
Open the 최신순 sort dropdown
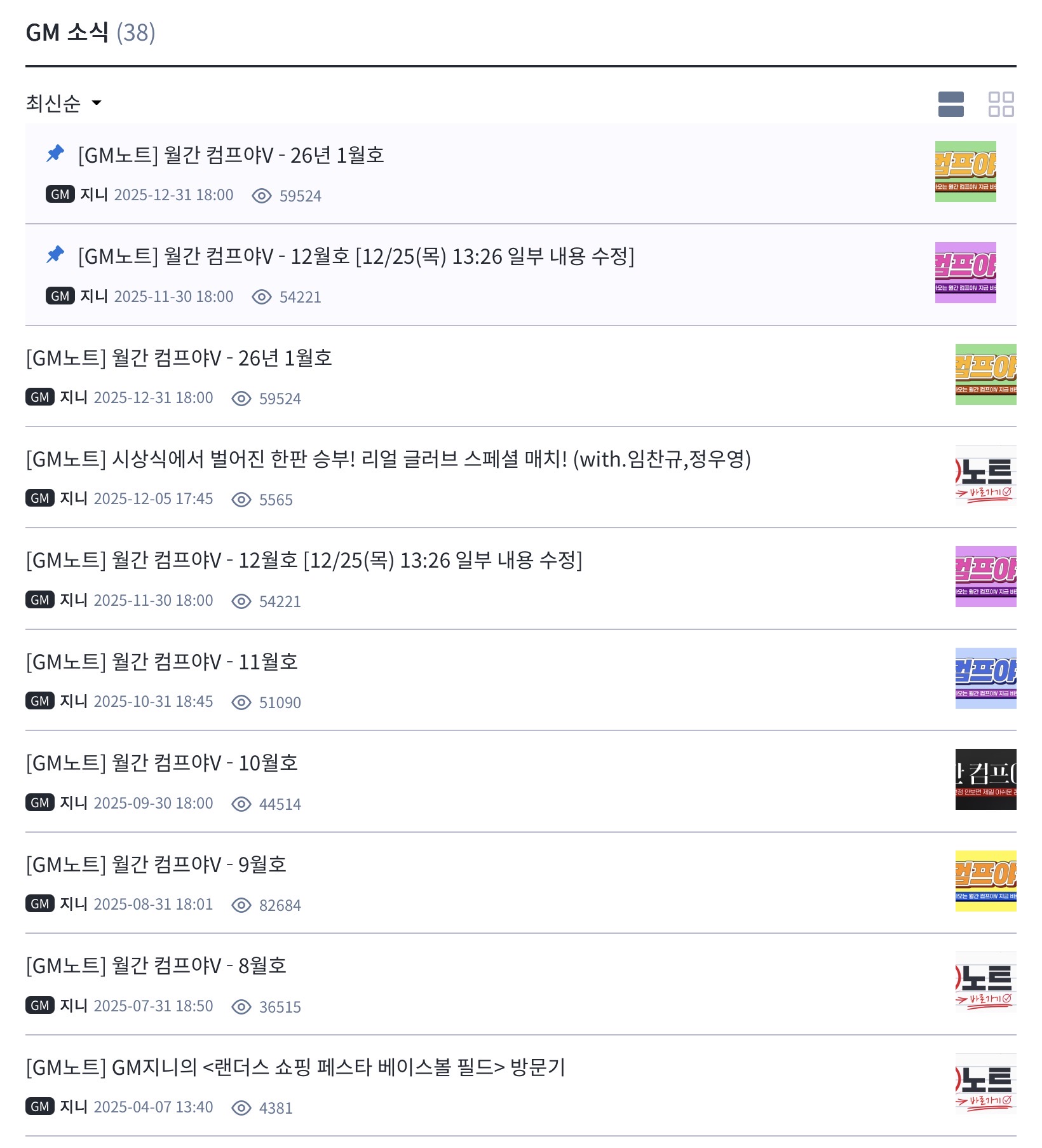click(64, 103)
